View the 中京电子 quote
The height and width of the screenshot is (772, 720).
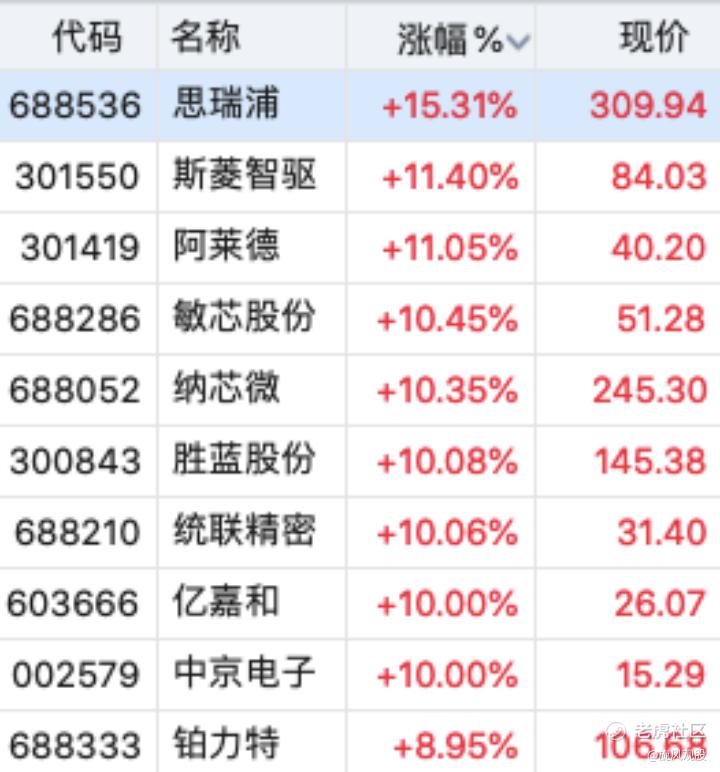click(x=360, y=674)
